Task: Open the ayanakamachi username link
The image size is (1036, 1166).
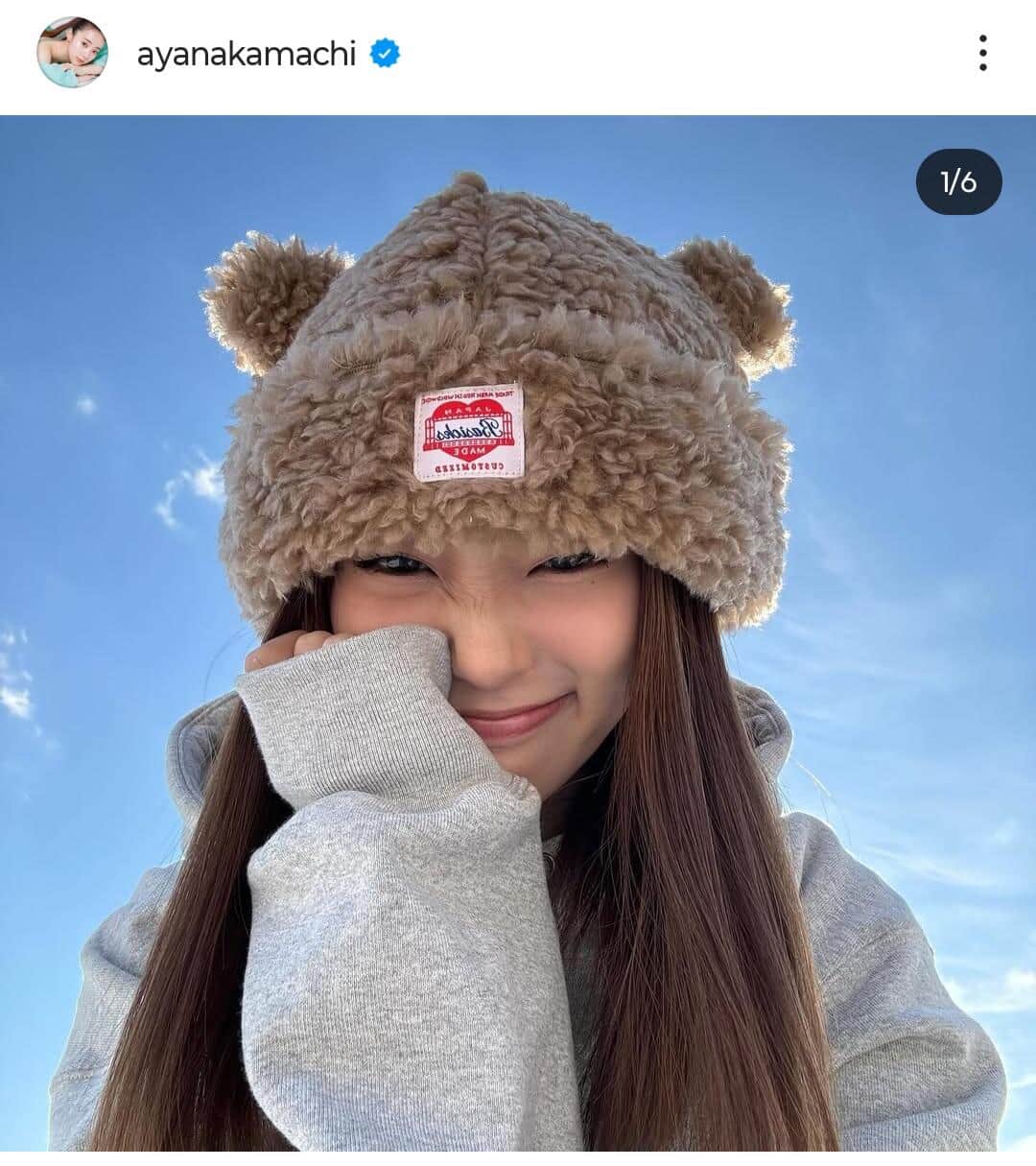Action: [246, 54]
